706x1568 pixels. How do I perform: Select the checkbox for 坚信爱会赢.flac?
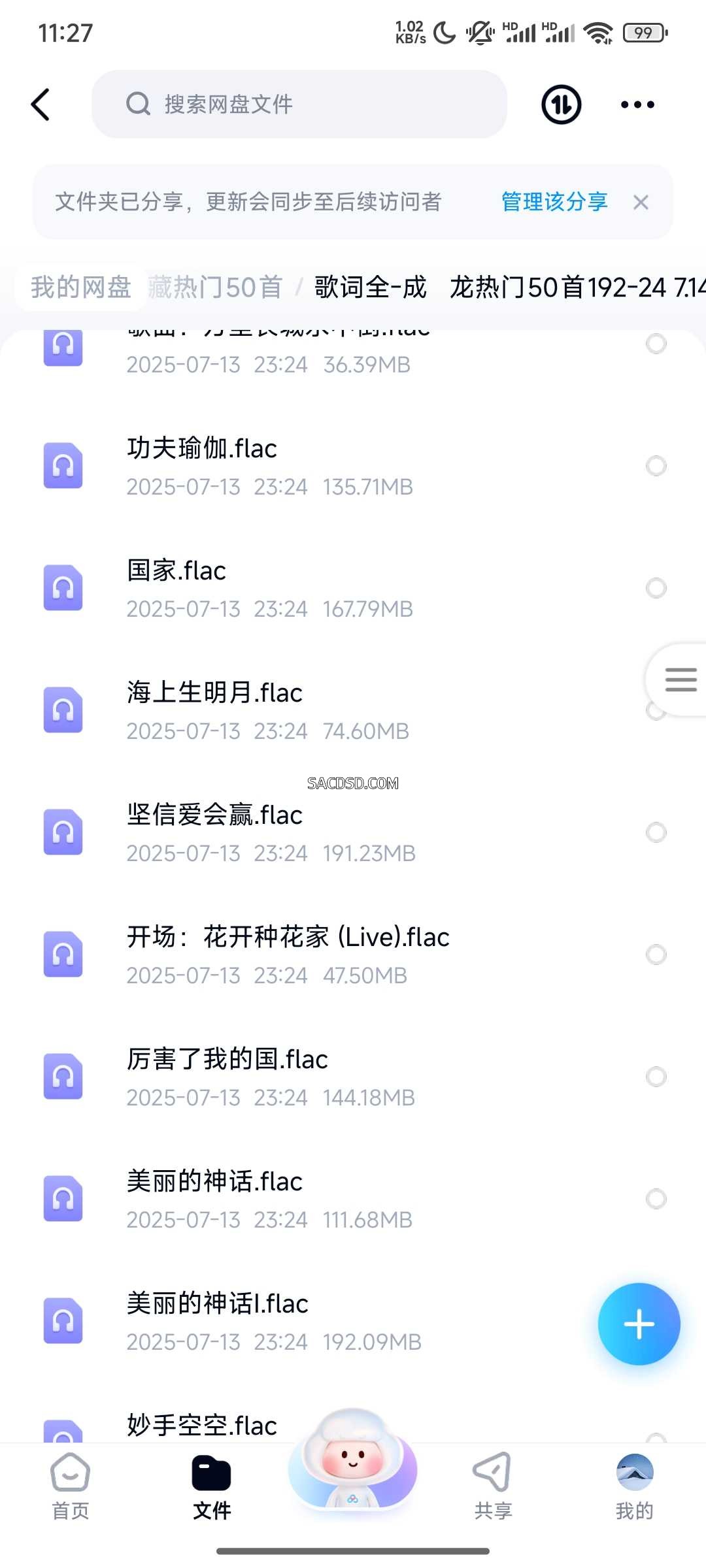point(656,832)
